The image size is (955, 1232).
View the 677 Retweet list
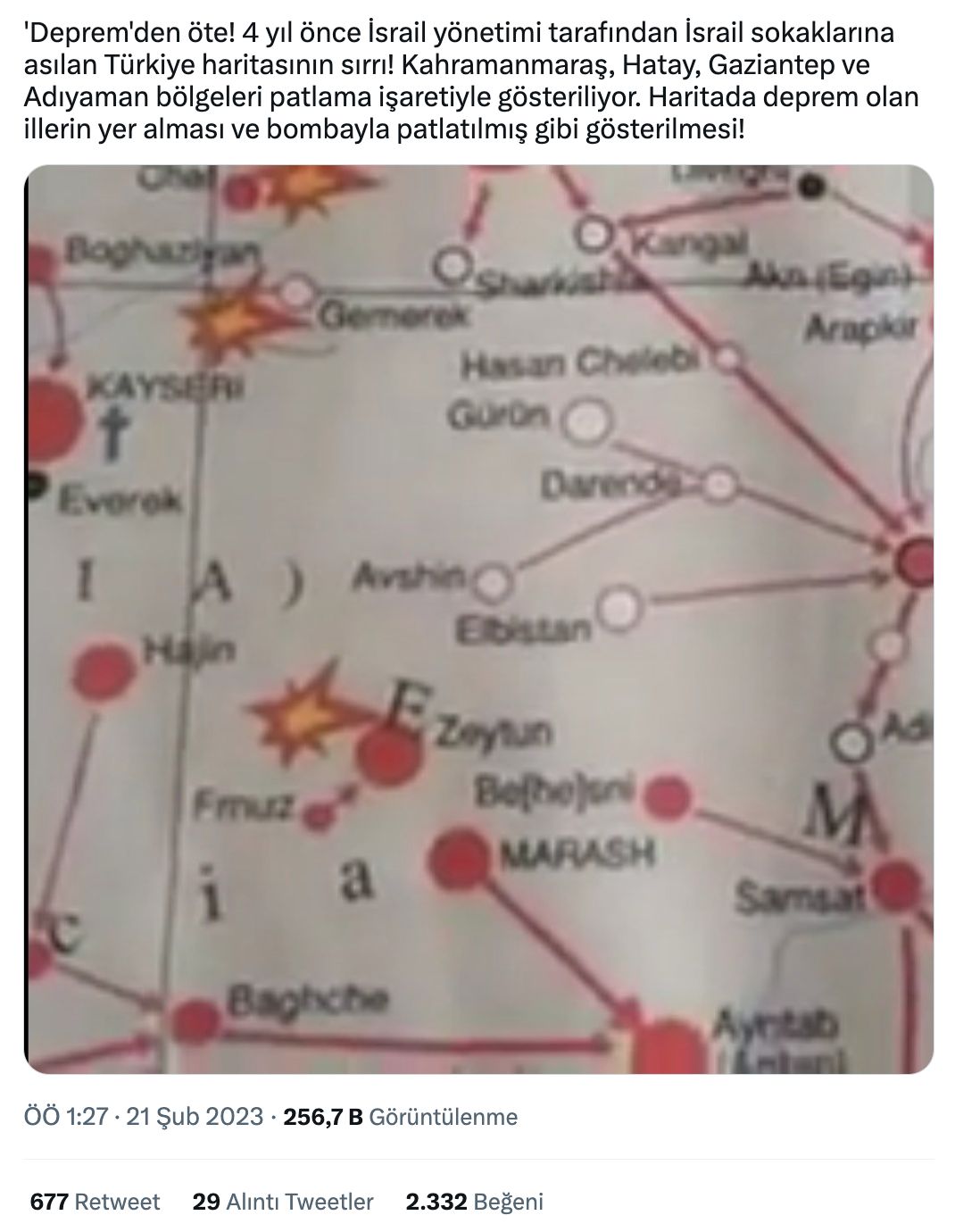click(95, 1202)
